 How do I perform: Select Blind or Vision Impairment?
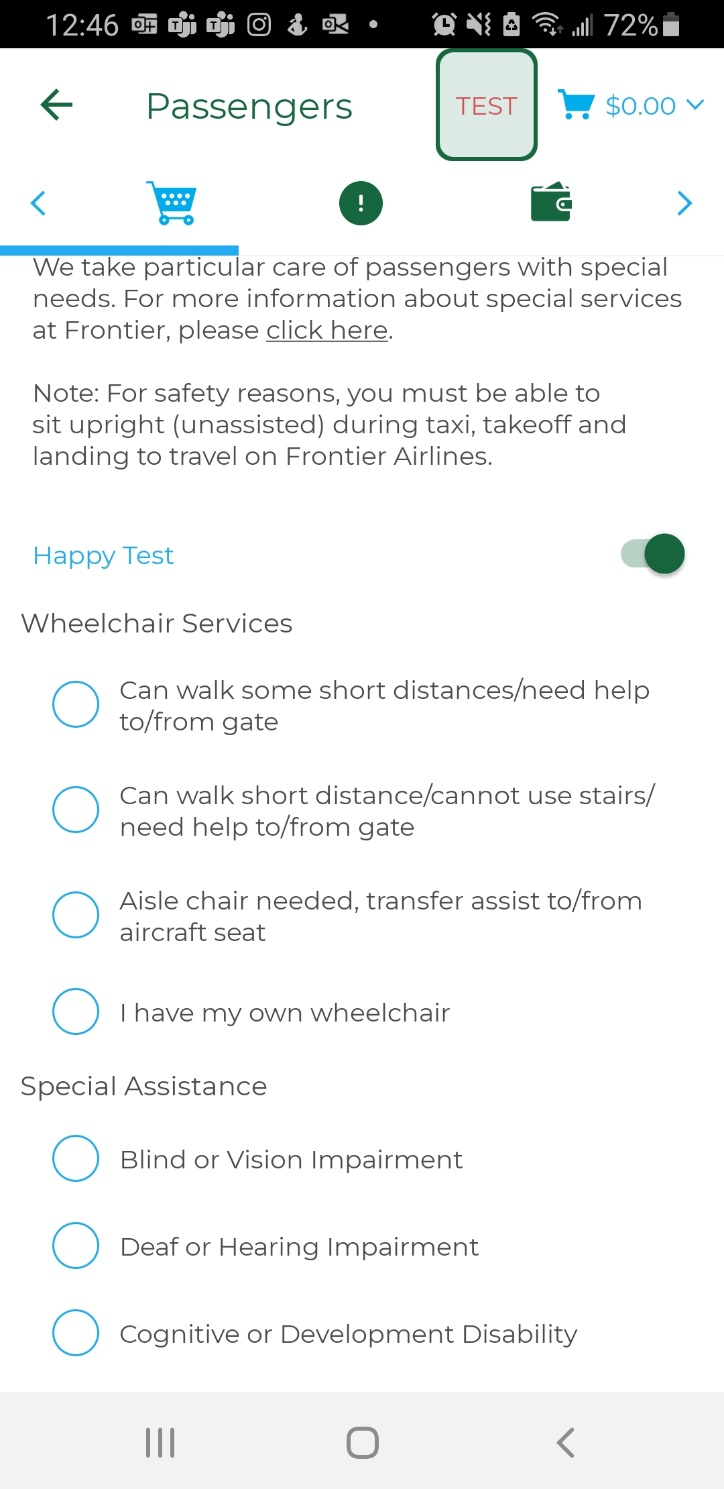76,1159
